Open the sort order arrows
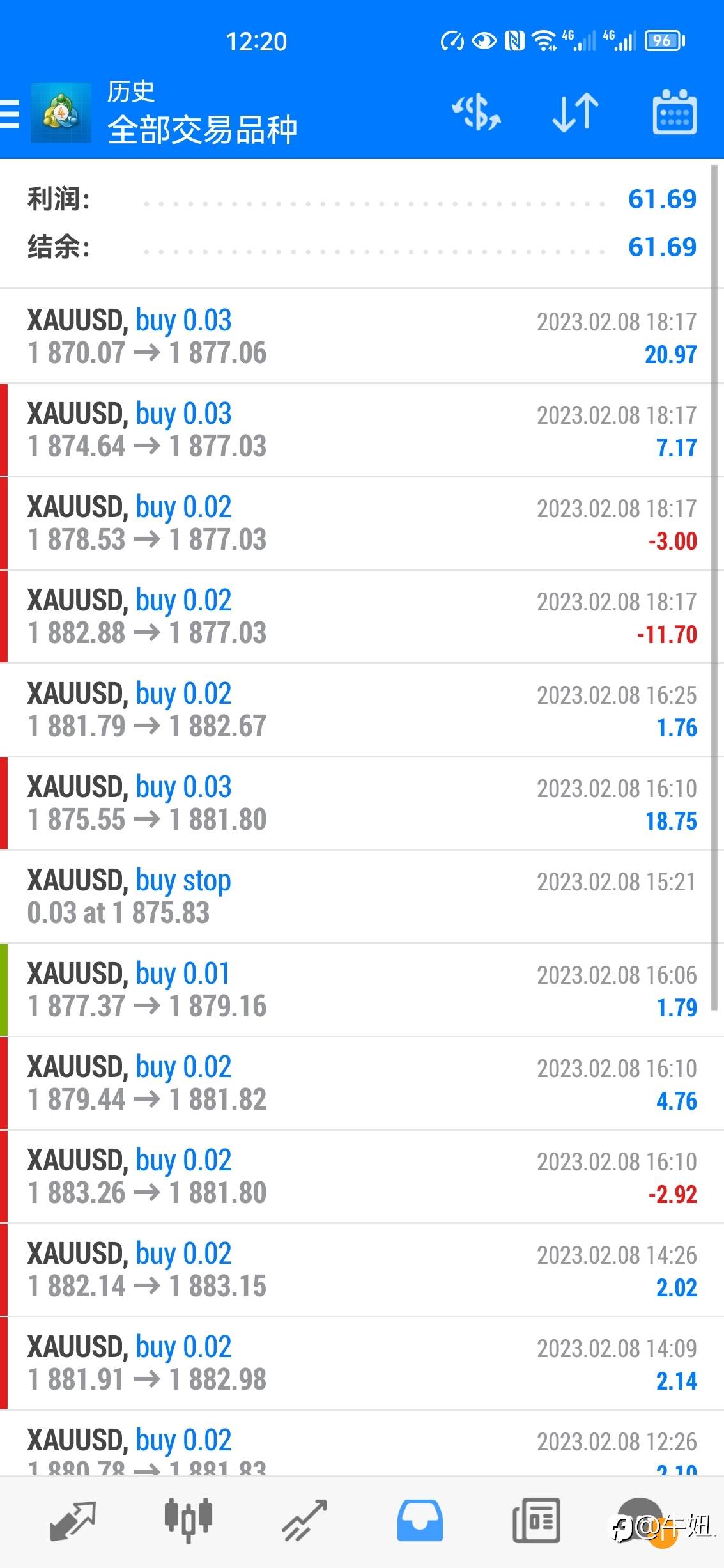This screenshot has width=724, height=1568. click(575, 113)
